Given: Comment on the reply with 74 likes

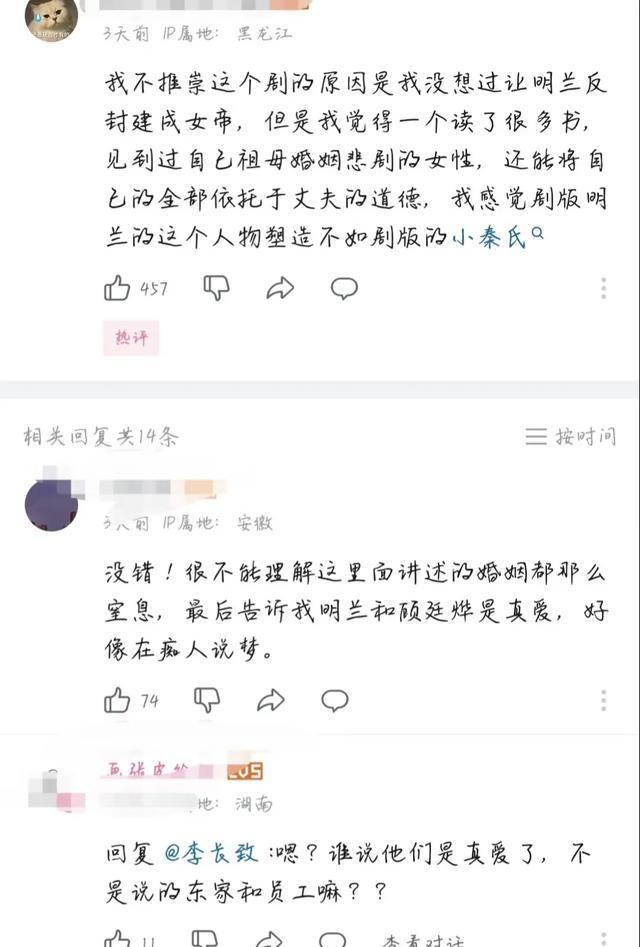Looking at the screenshot, I should click(x=334, y=700).
